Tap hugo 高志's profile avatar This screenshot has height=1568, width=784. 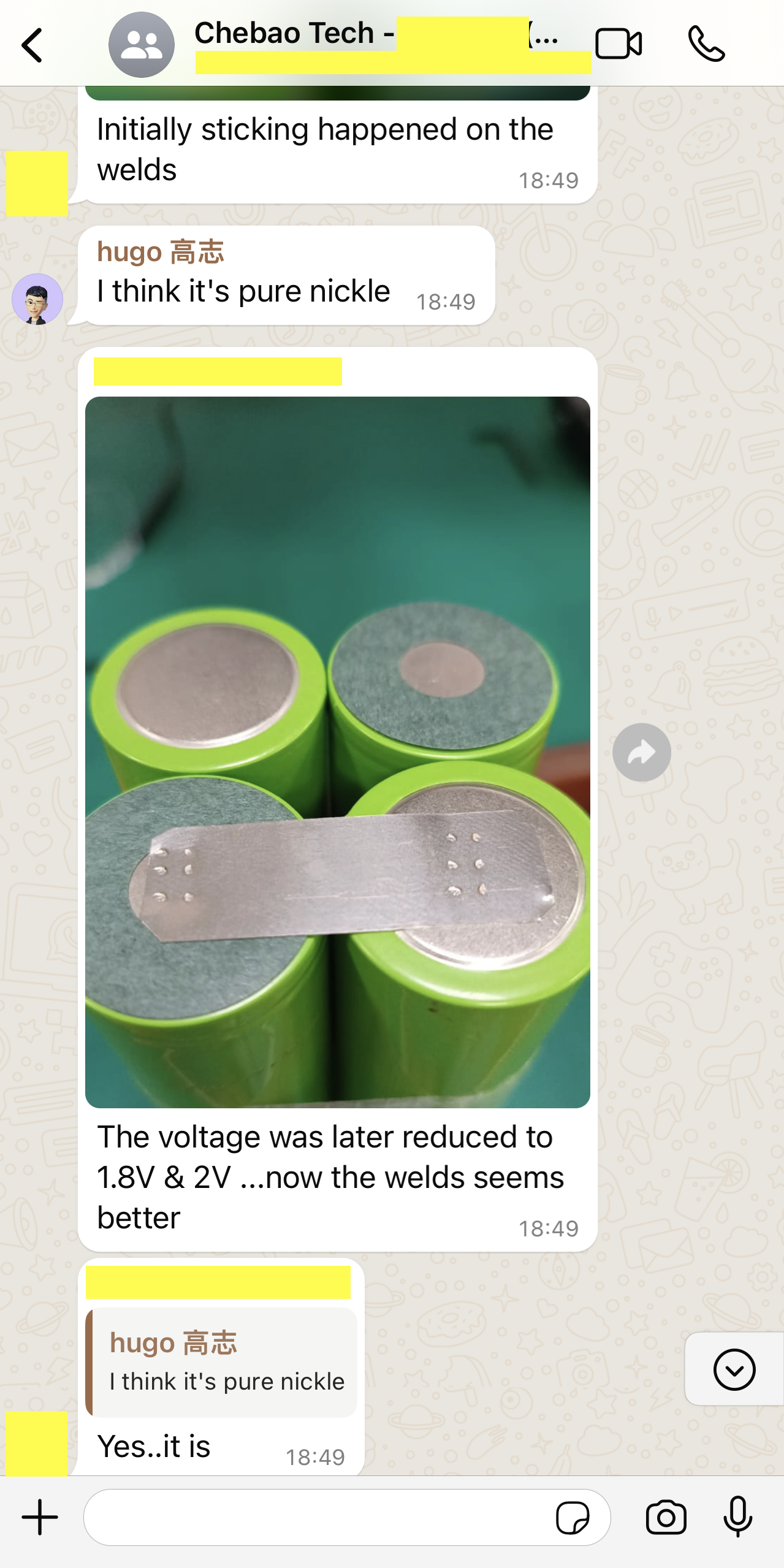point(37,299)
